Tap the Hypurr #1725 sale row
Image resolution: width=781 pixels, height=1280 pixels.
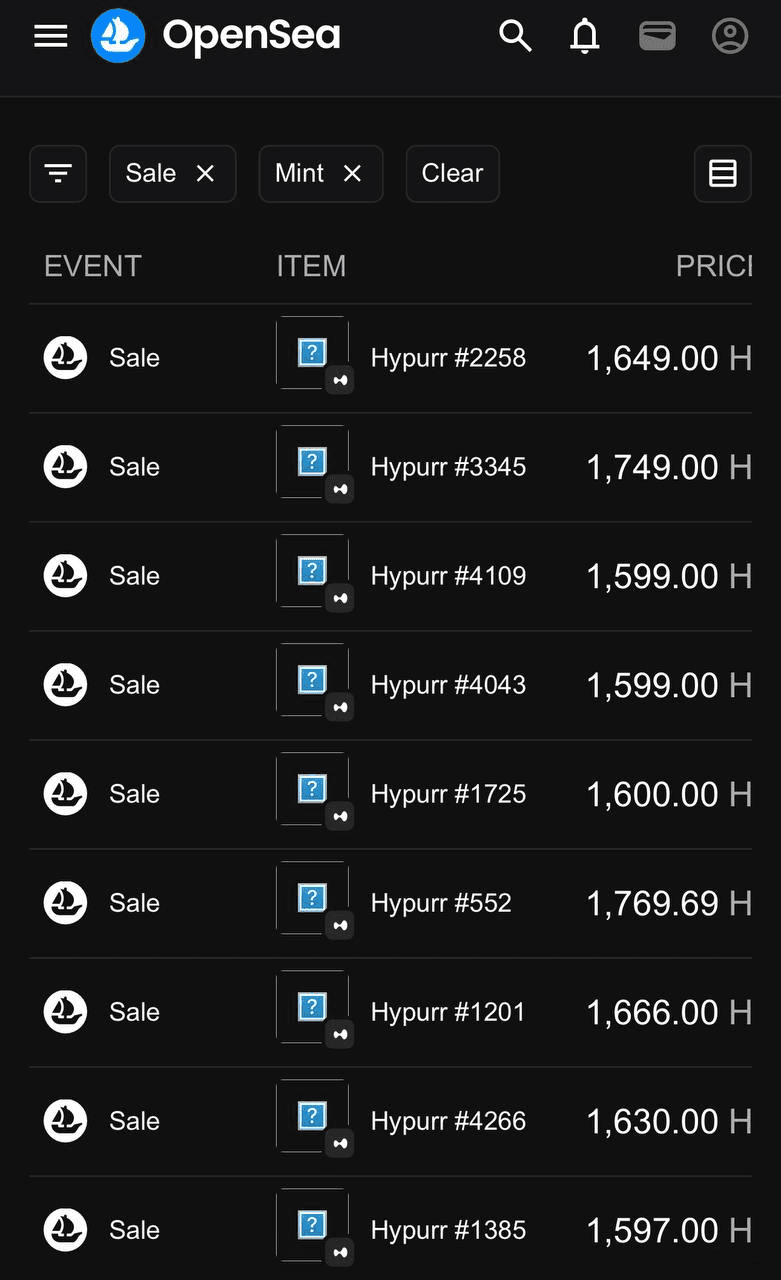tap(447, 794)
